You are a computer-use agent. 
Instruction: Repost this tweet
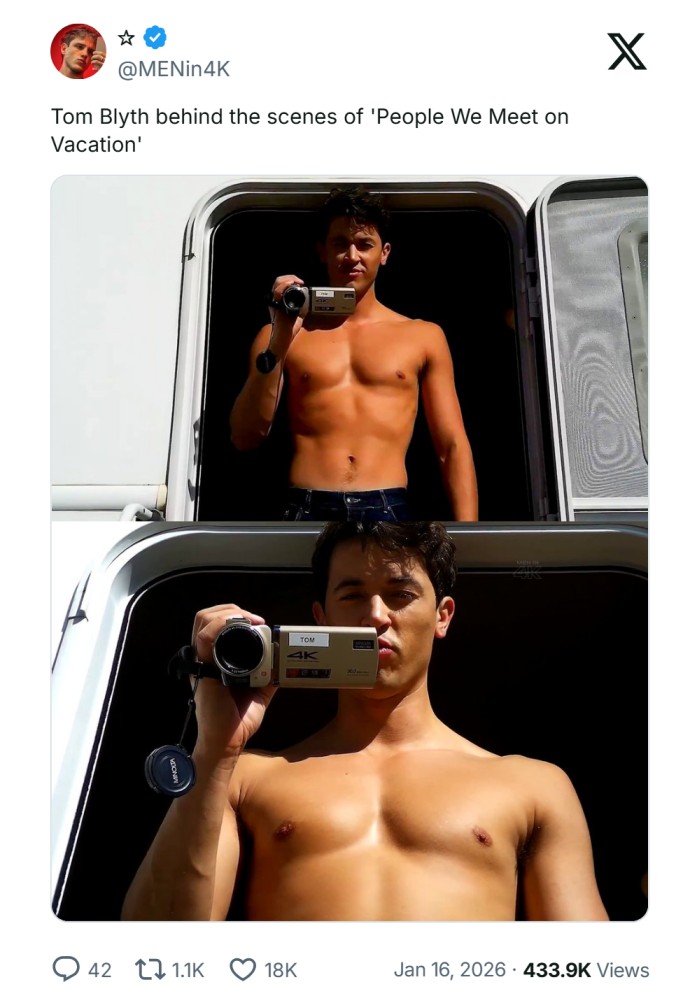[x=149, y=969]
